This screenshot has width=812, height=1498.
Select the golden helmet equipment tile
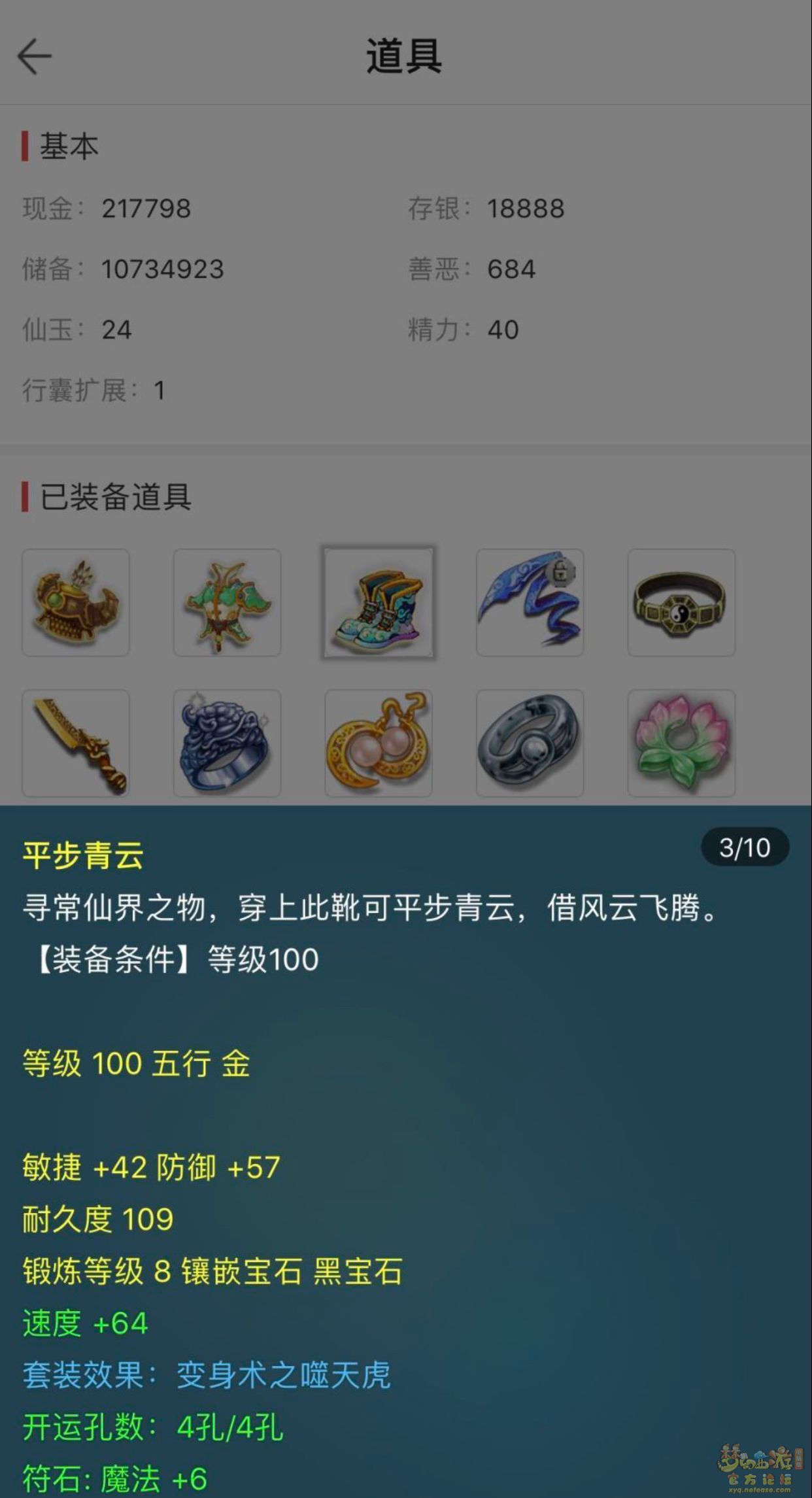(x=76, y=602)
